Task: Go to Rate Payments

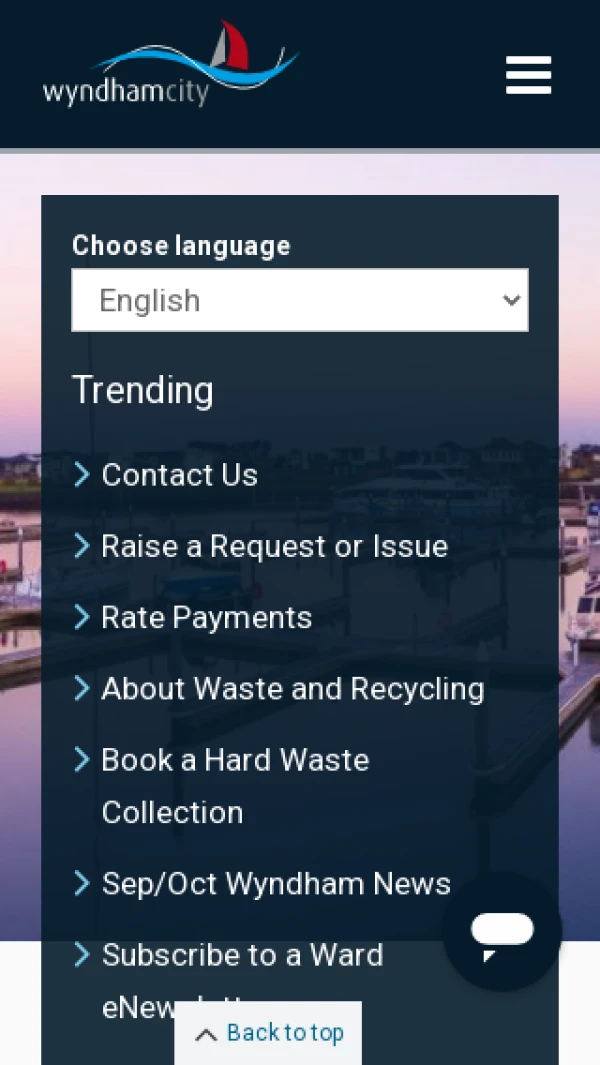Action: click(206, 617)
